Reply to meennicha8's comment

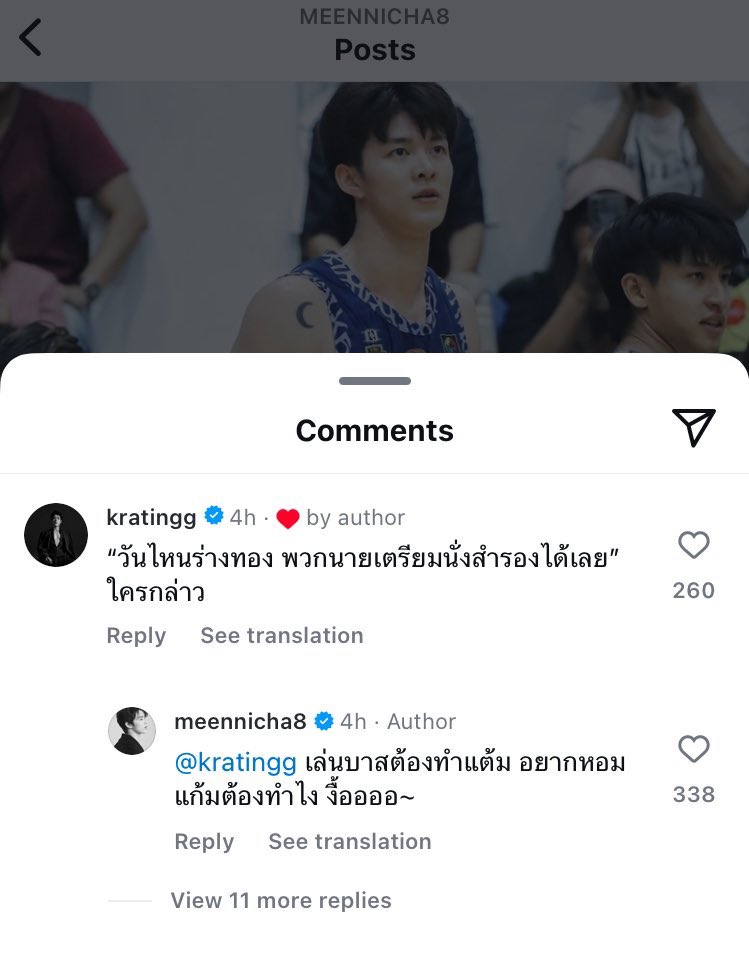[x=204, y=842]
